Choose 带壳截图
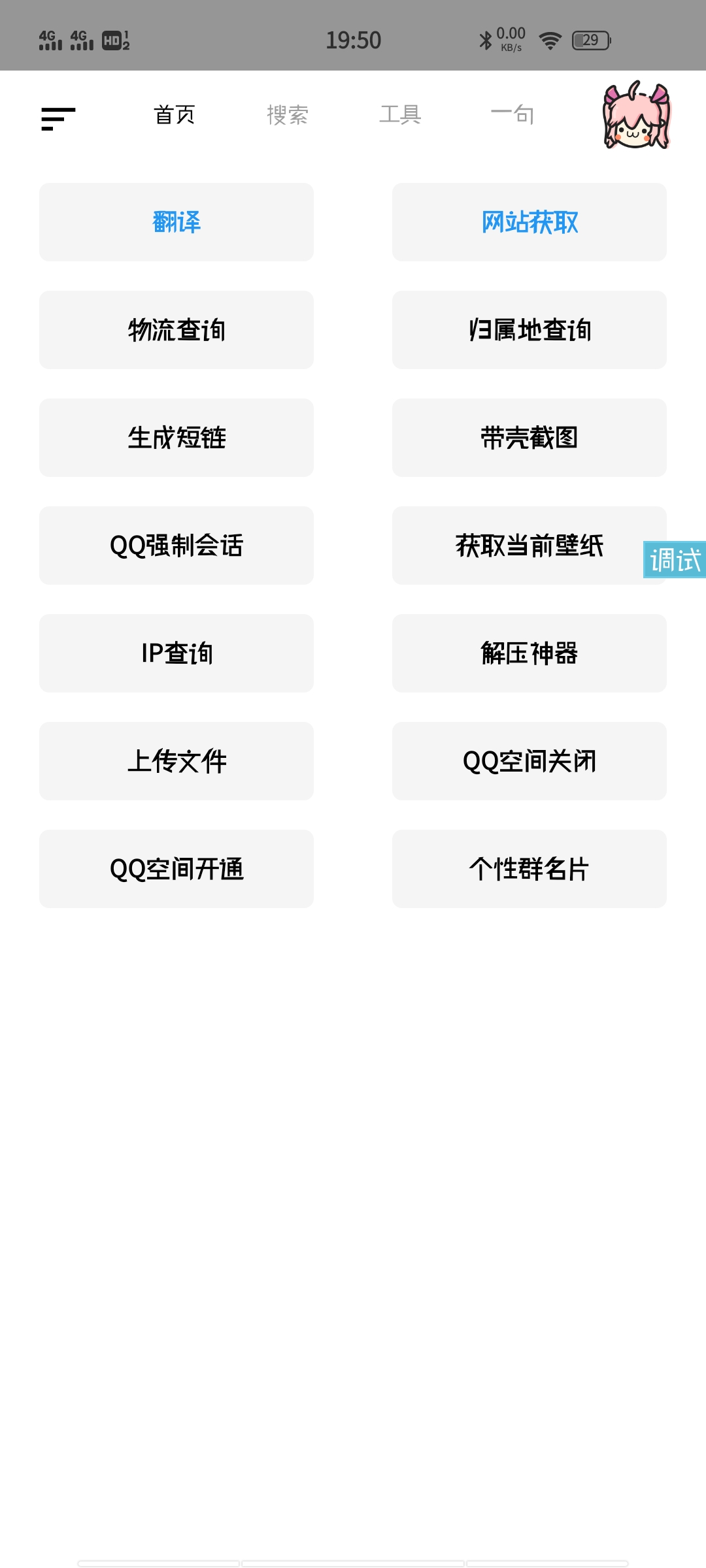The height and width of the screenshot is (1568, 706). pyautogui.click(x=529, y=438)
